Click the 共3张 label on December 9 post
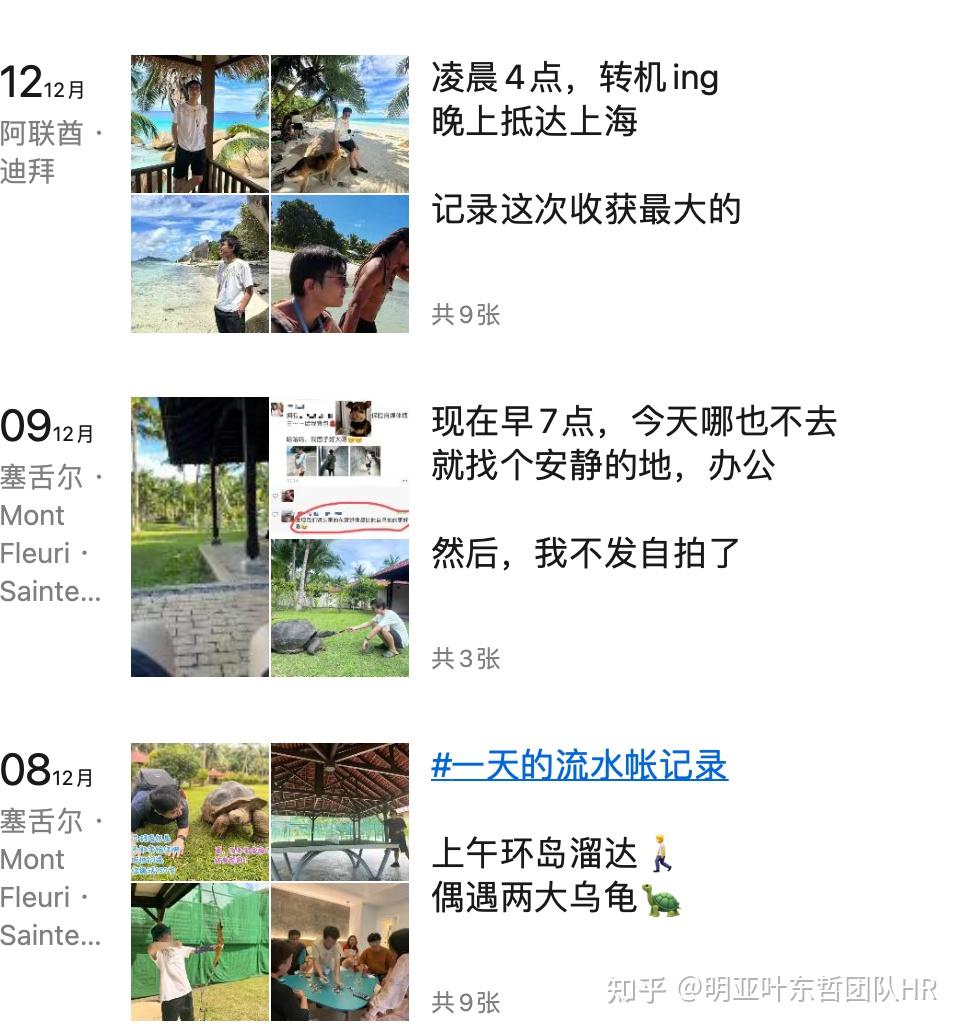 466,660
